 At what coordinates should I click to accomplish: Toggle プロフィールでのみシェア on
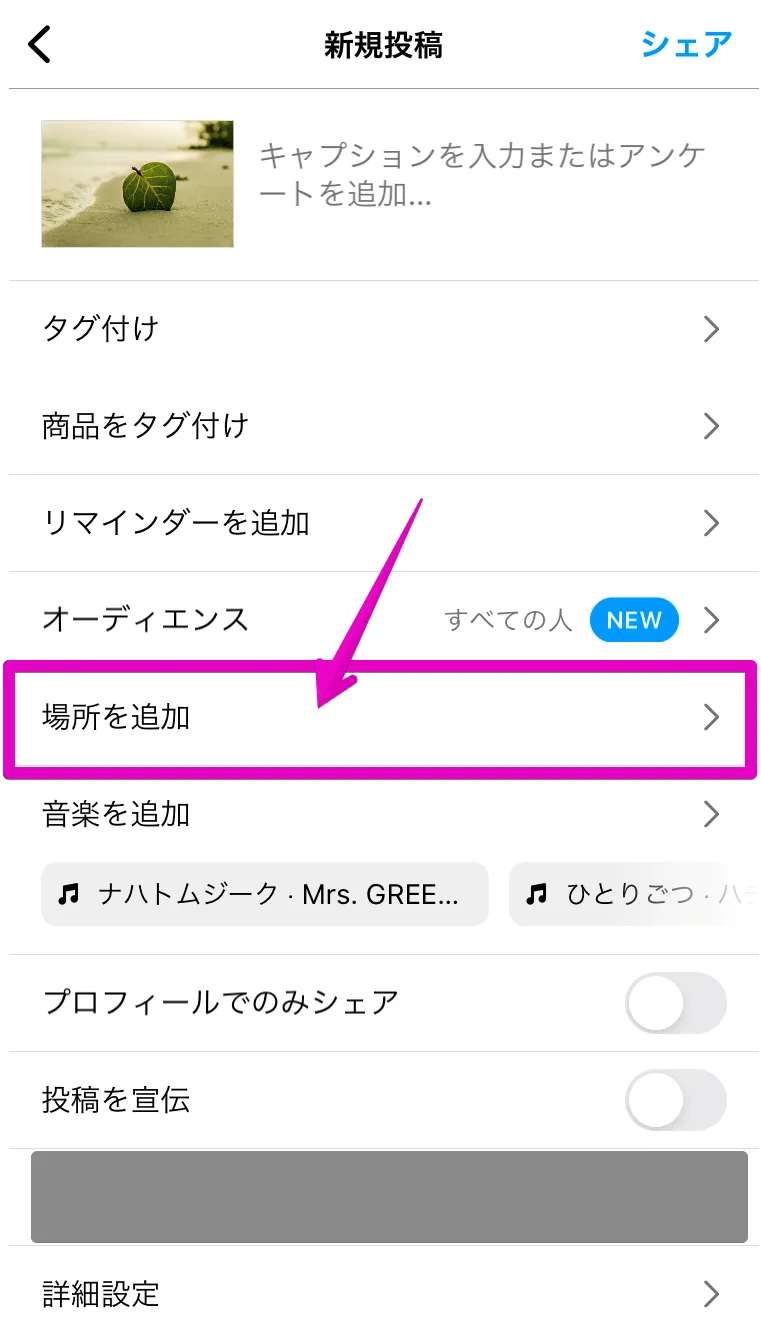tap(676, 1002)
